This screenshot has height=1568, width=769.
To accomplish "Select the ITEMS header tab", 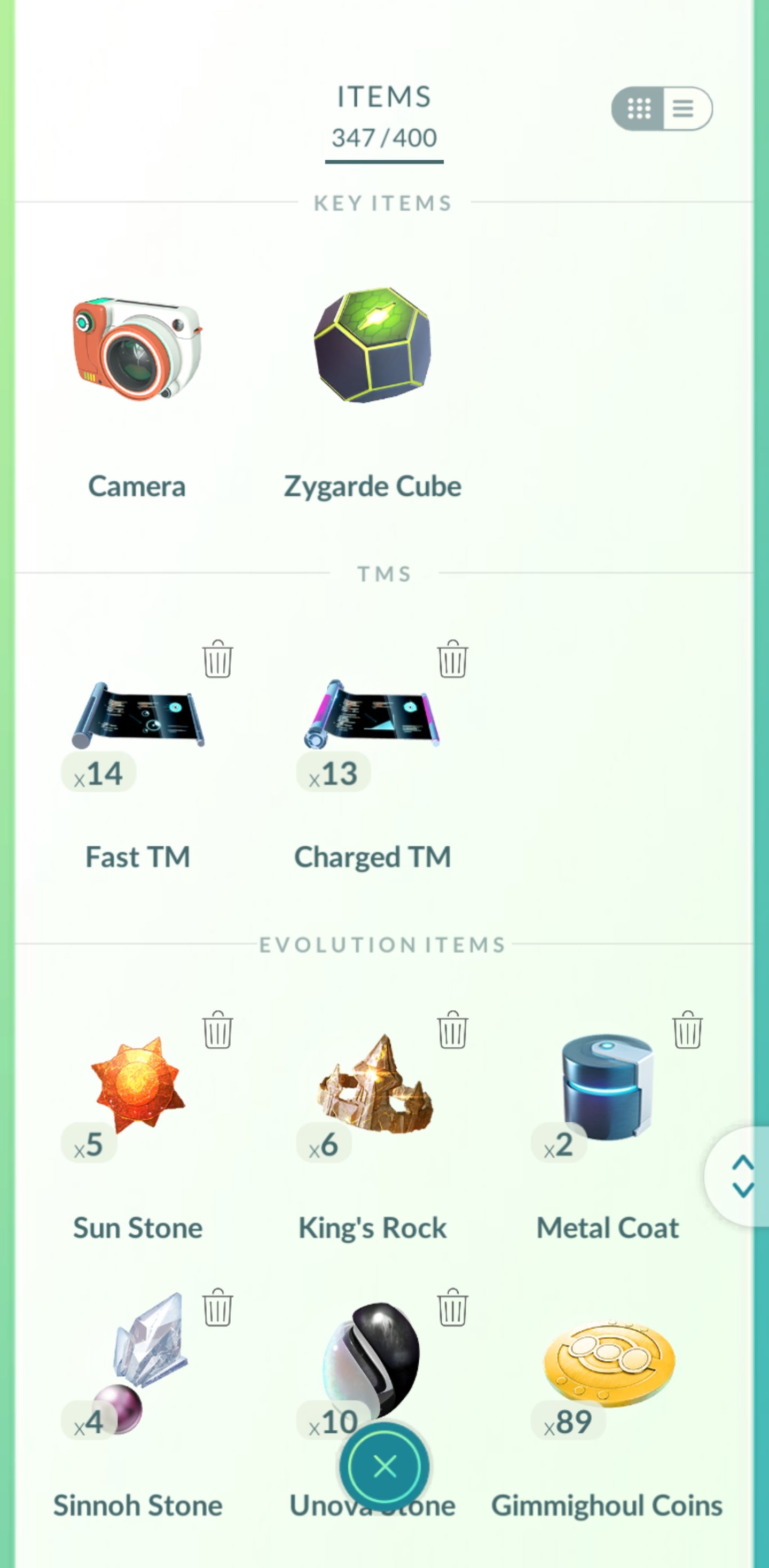I will click(x=383, y=96).
